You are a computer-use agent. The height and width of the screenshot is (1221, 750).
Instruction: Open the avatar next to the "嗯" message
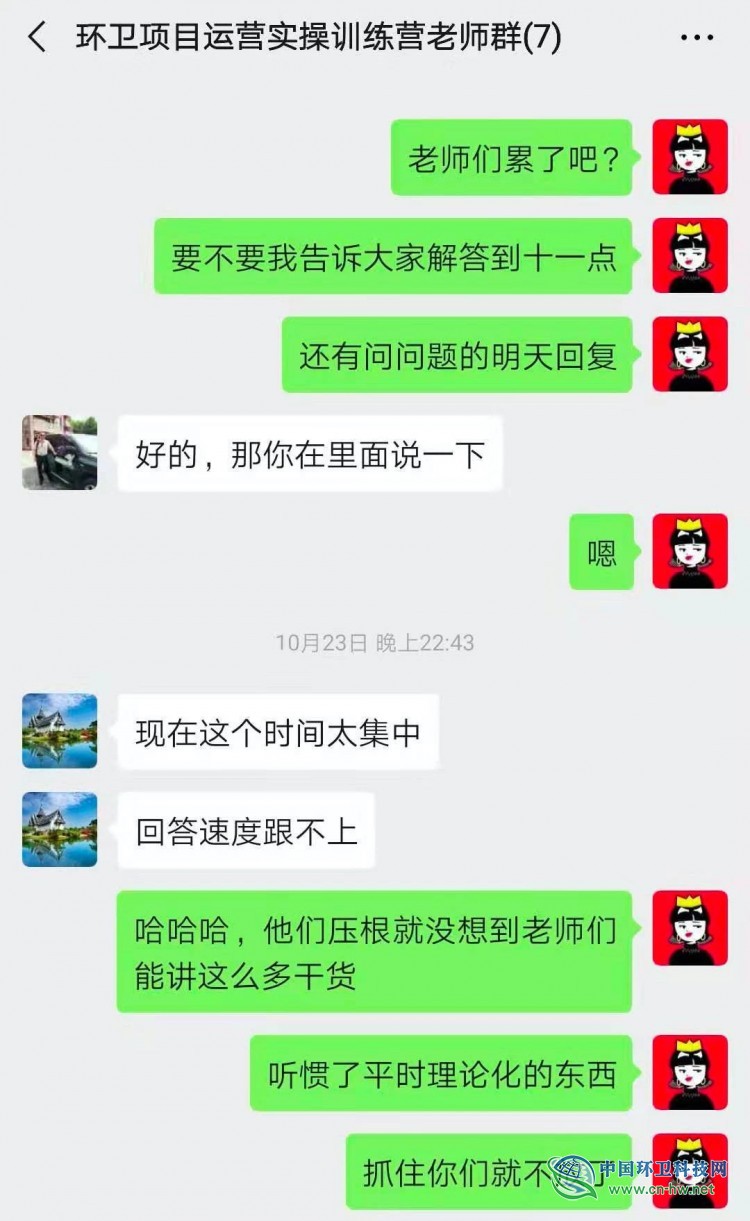point(690,552)
